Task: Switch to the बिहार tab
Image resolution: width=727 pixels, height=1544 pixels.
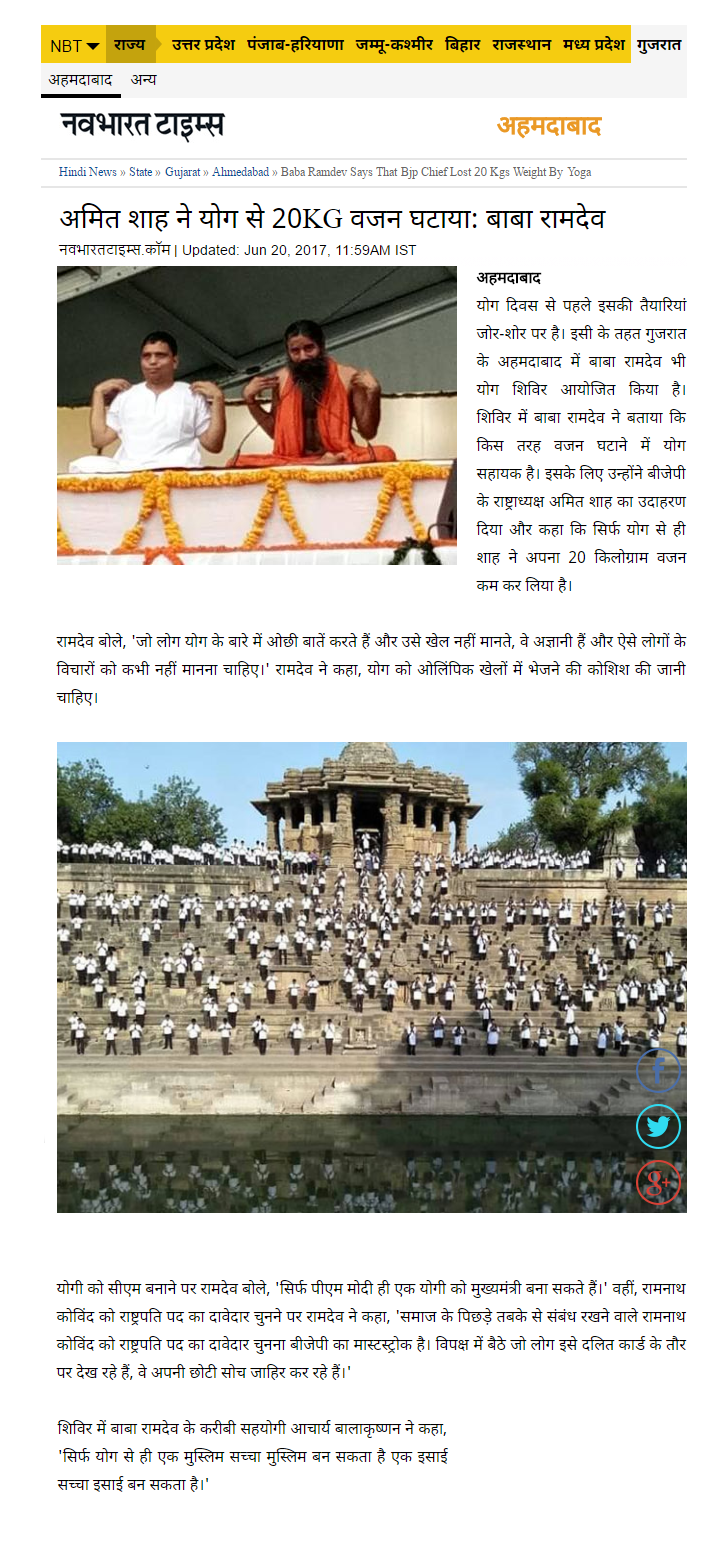Action: coord(462,45)
